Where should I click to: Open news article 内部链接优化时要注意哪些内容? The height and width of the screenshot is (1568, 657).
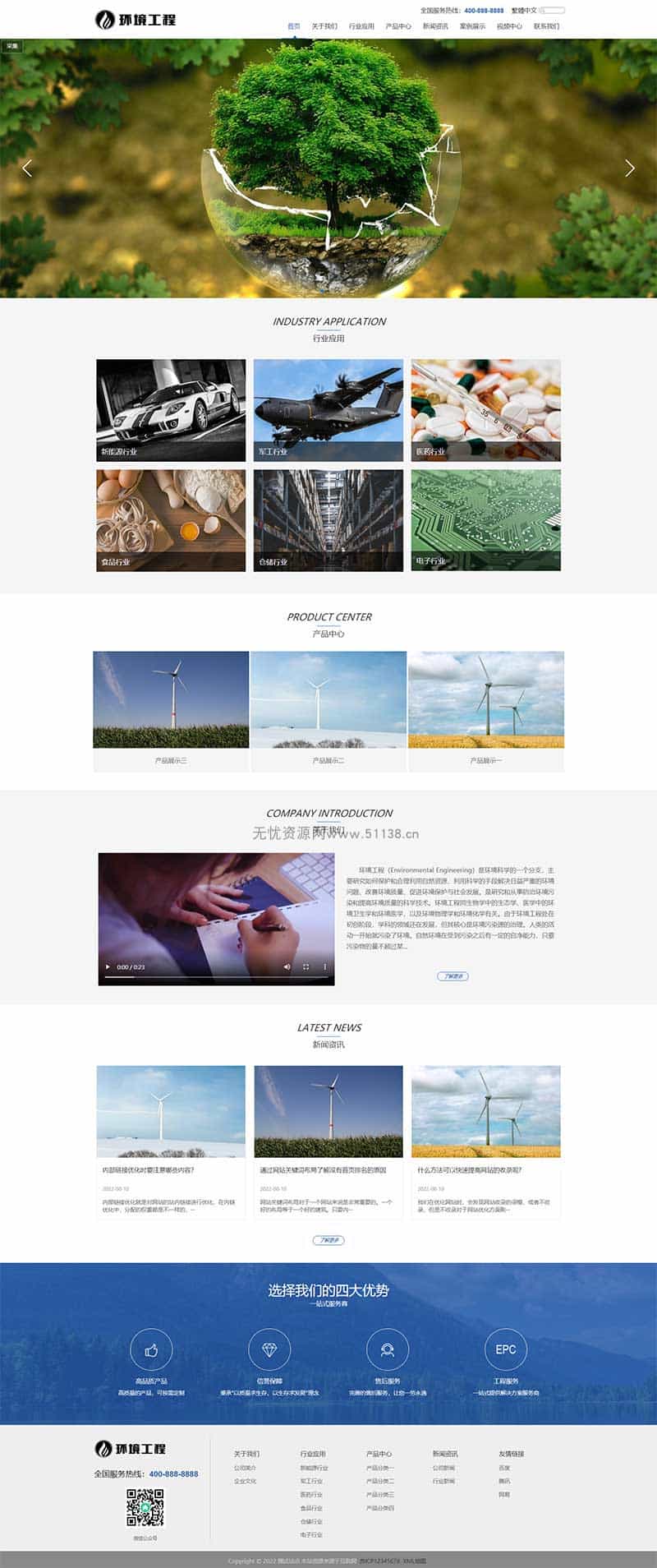(149, 1169)
